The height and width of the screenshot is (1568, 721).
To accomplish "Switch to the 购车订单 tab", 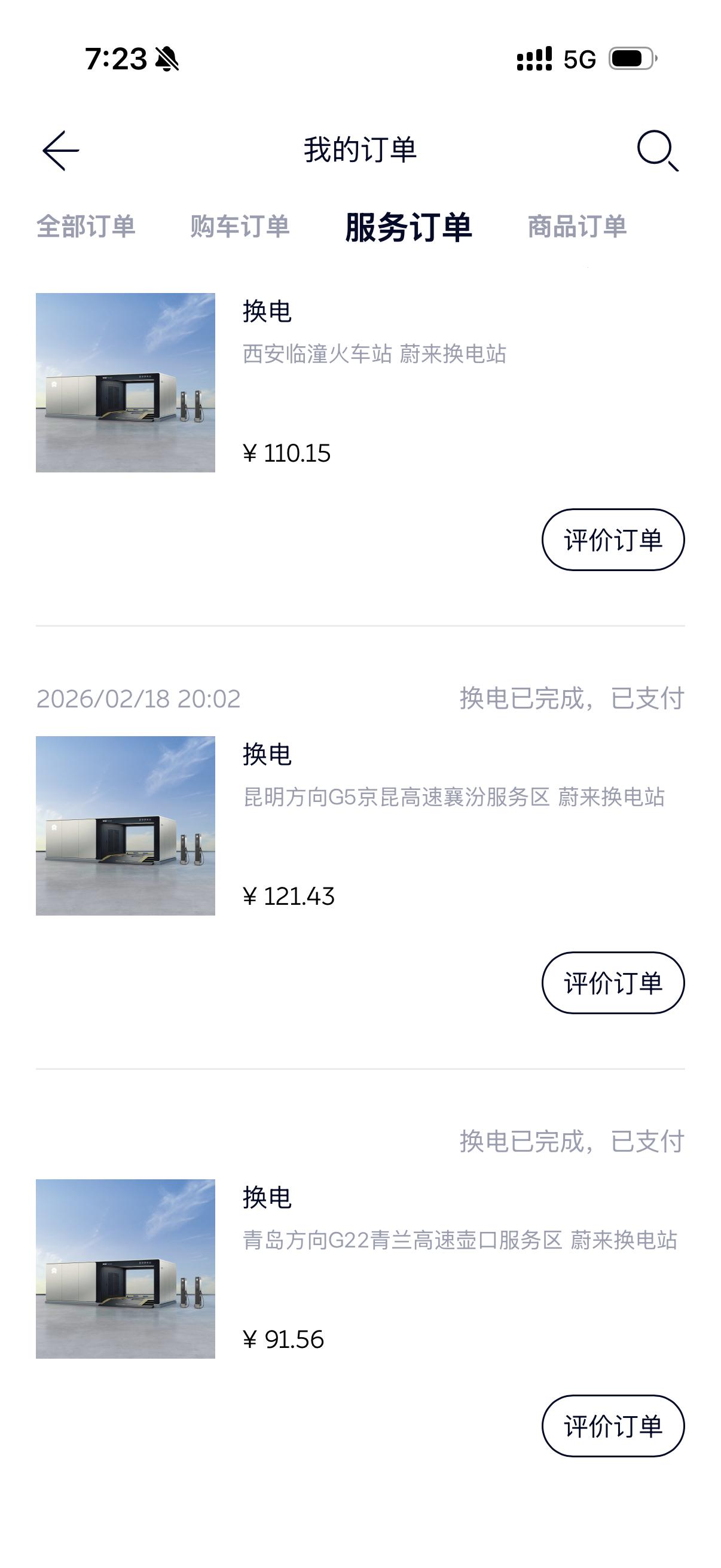I will [x=240, y=227].
